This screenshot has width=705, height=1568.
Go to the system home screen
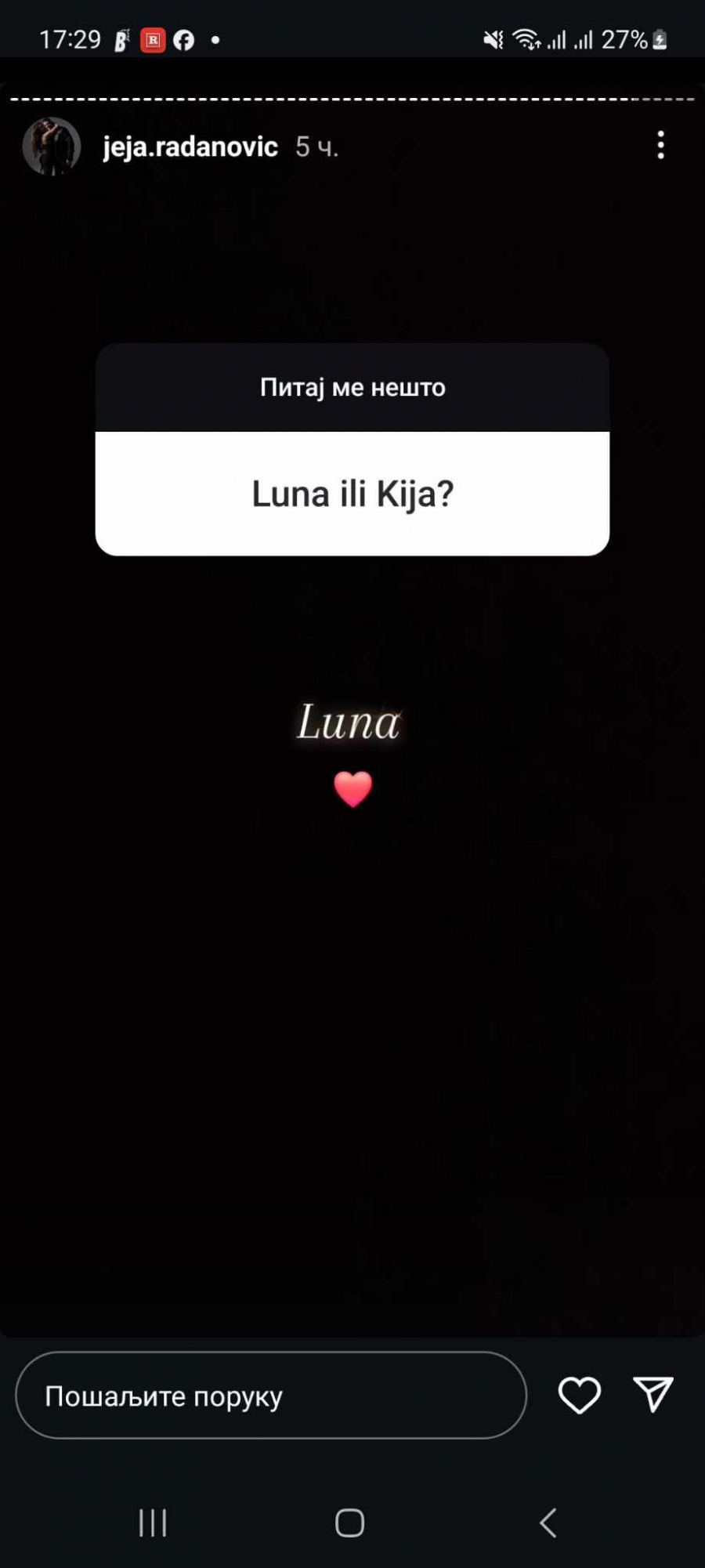tap(349, 1523)
